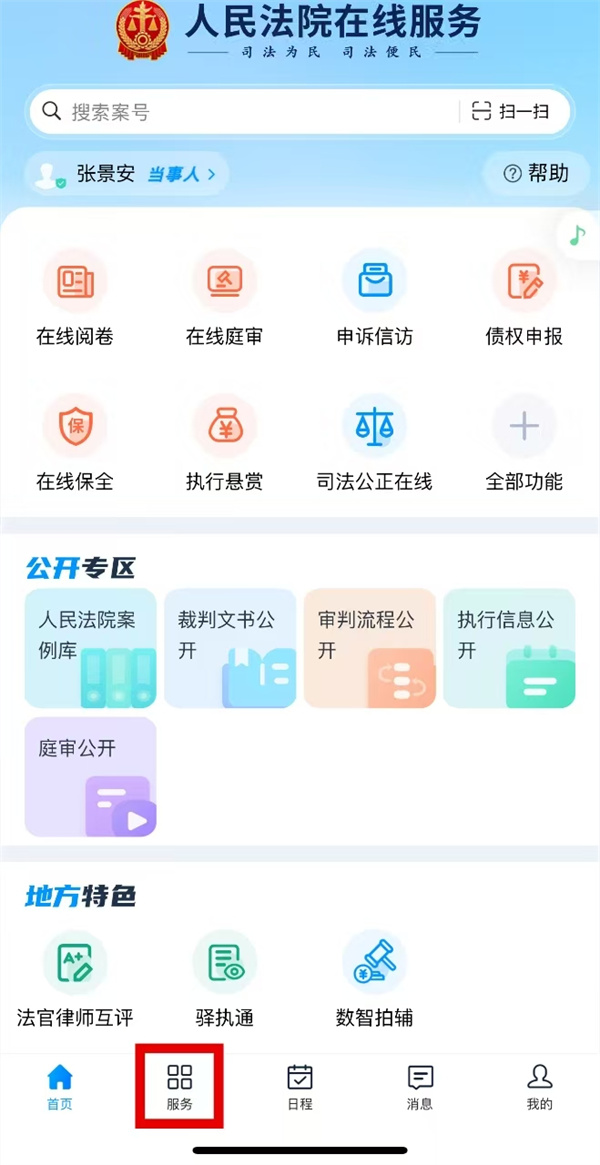Show 全部功能 all functions
Viewport: 600px width, 1165px height.
pyautogui.click(x=524, y=442)
